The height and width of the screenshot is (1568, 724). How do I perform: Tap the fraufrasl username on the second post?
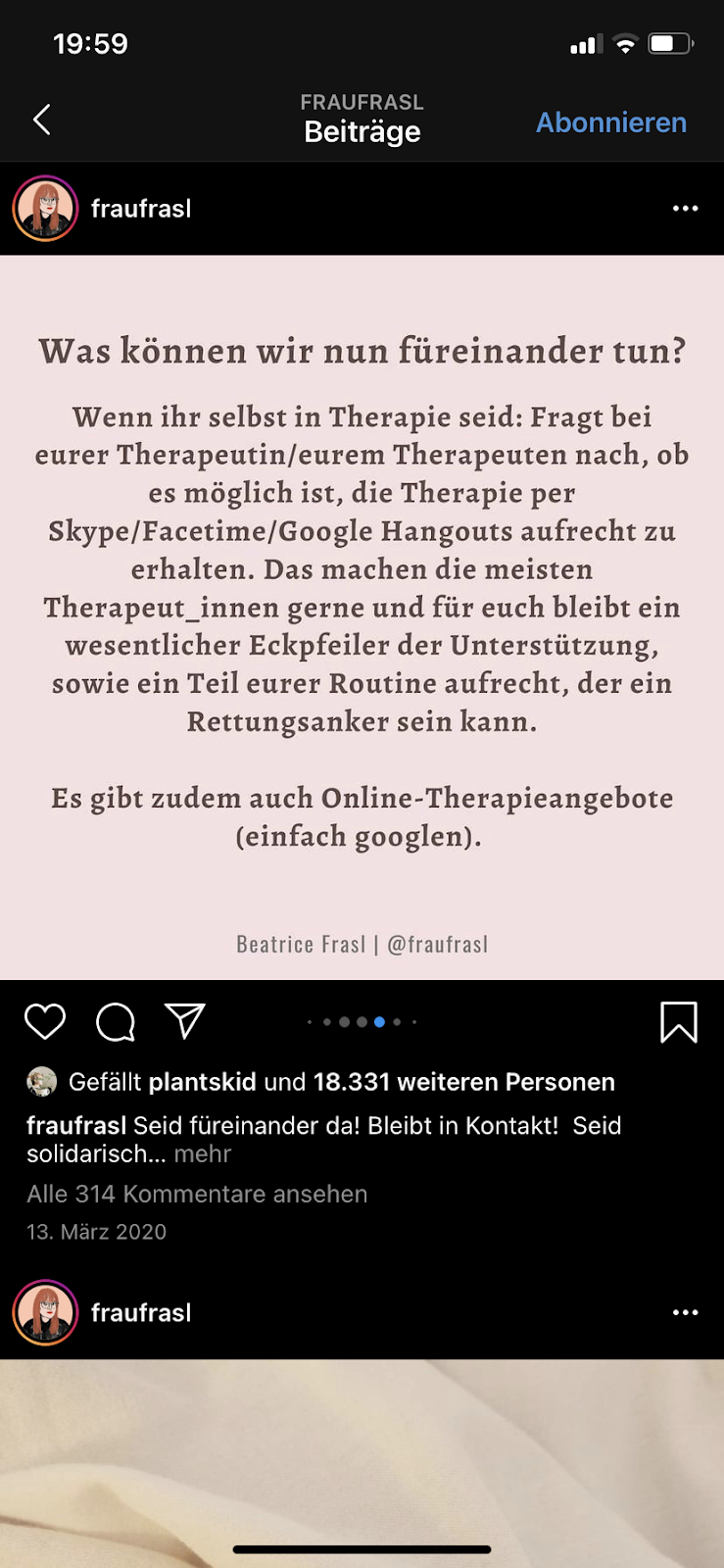[141, 1313]
